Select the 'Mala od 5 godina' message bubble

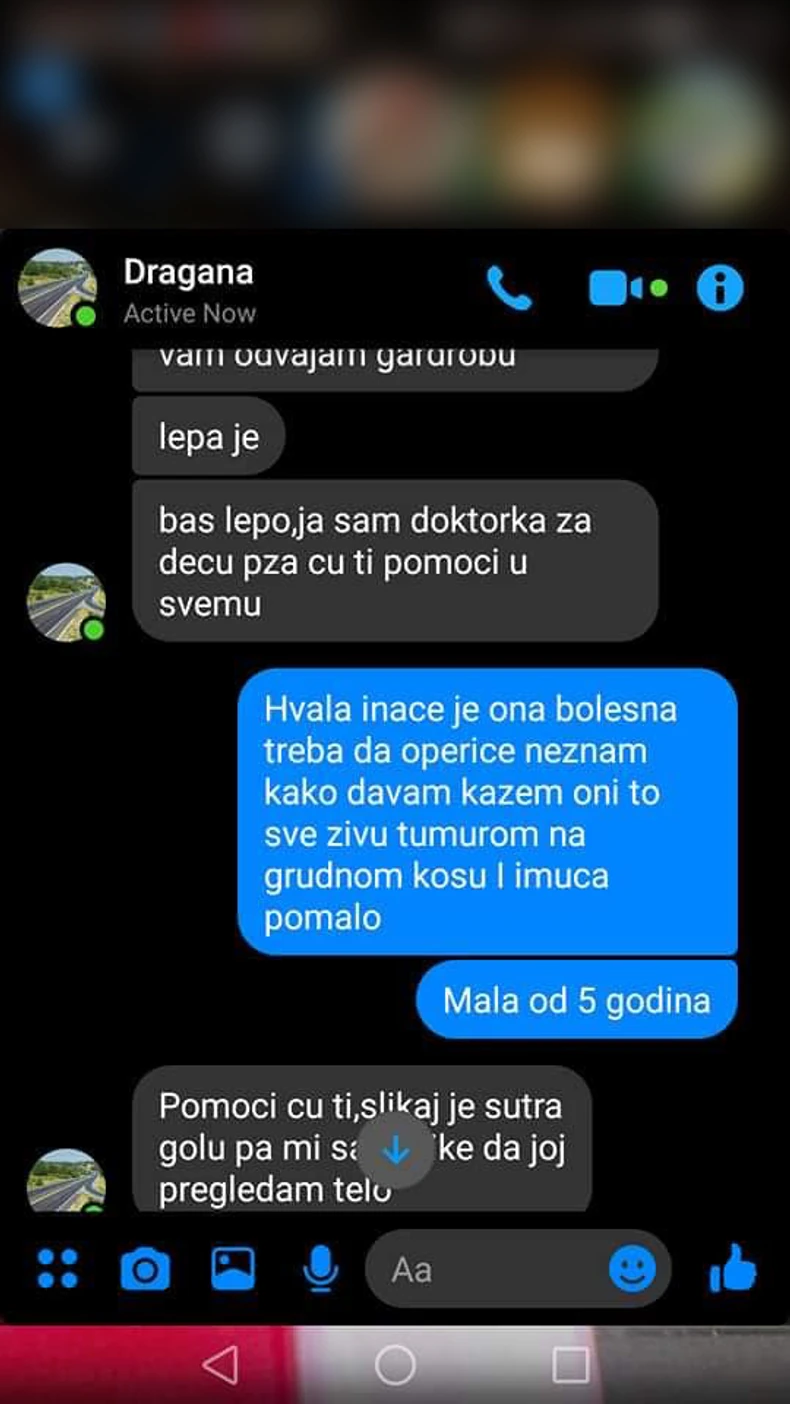pos(576,999)
